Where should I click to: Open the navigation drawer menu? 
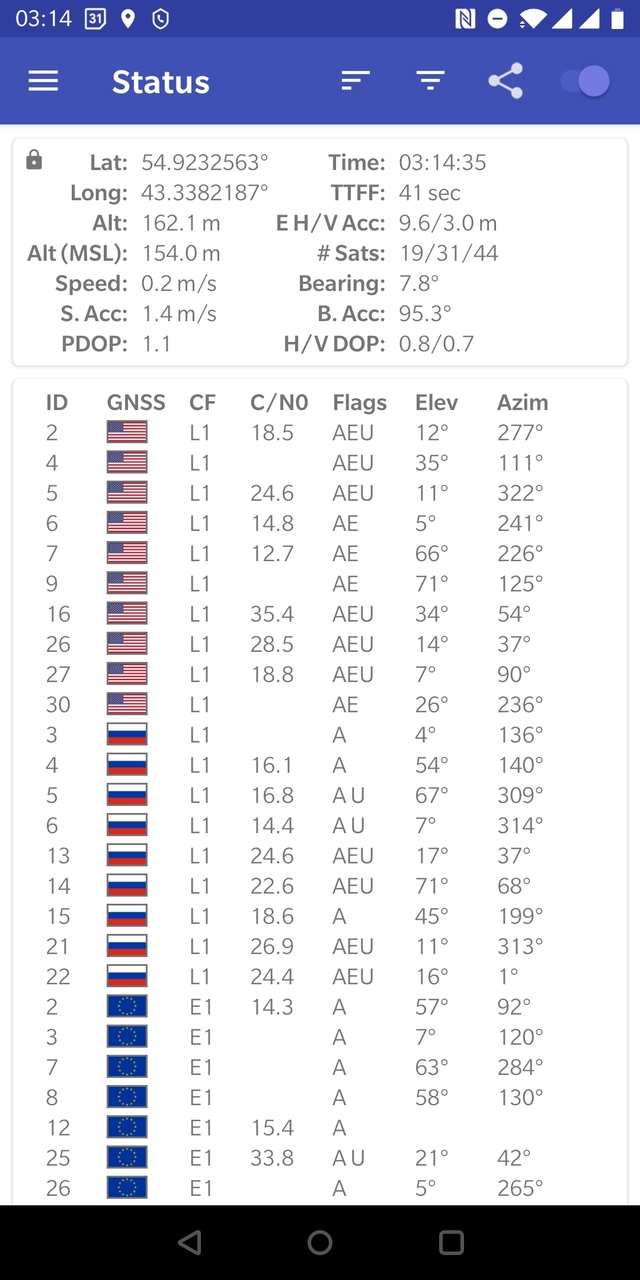pos(43,82)
